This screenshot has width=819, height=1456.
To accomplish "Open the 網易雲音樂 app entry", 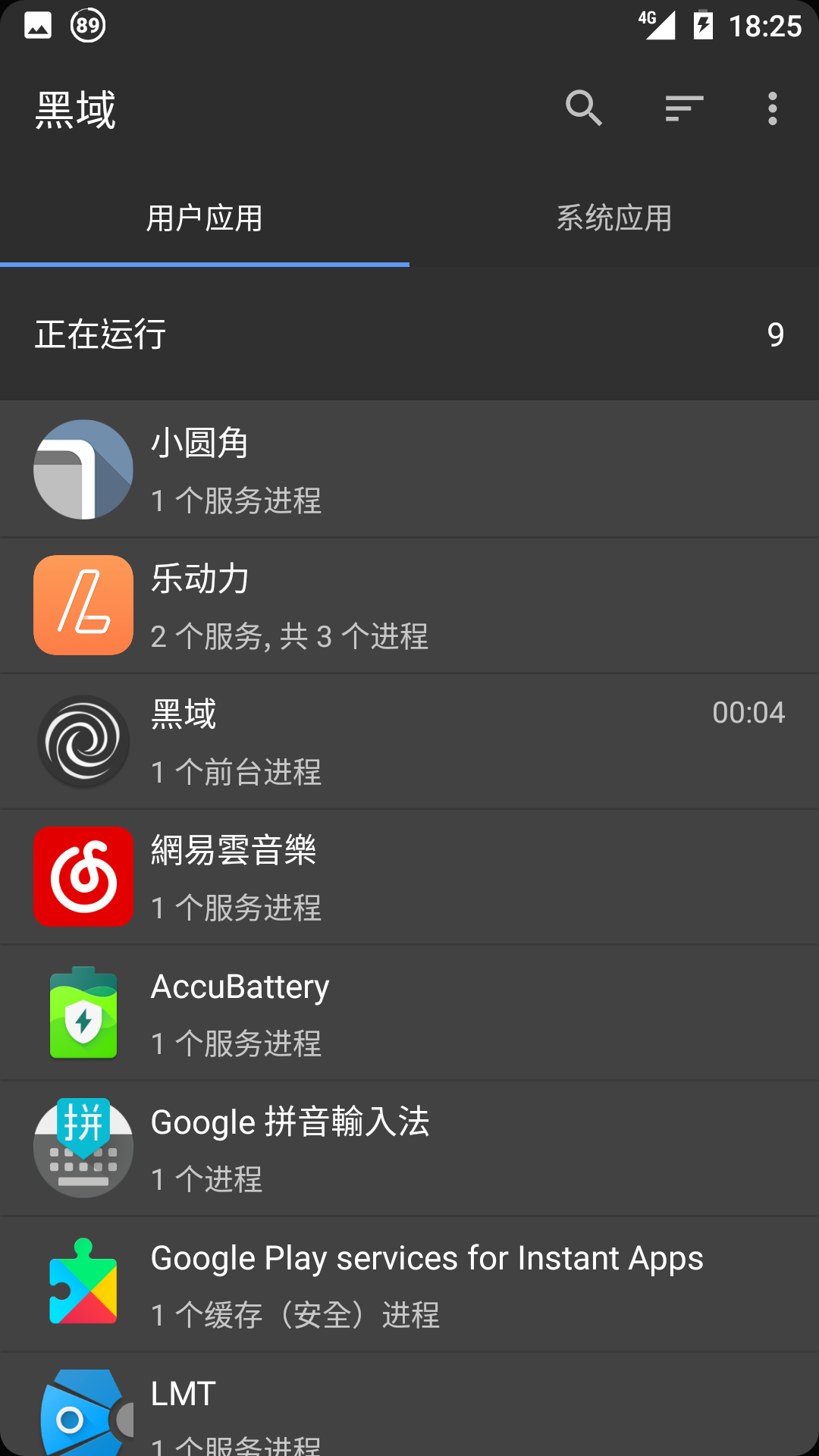I will tap(409, 877).
